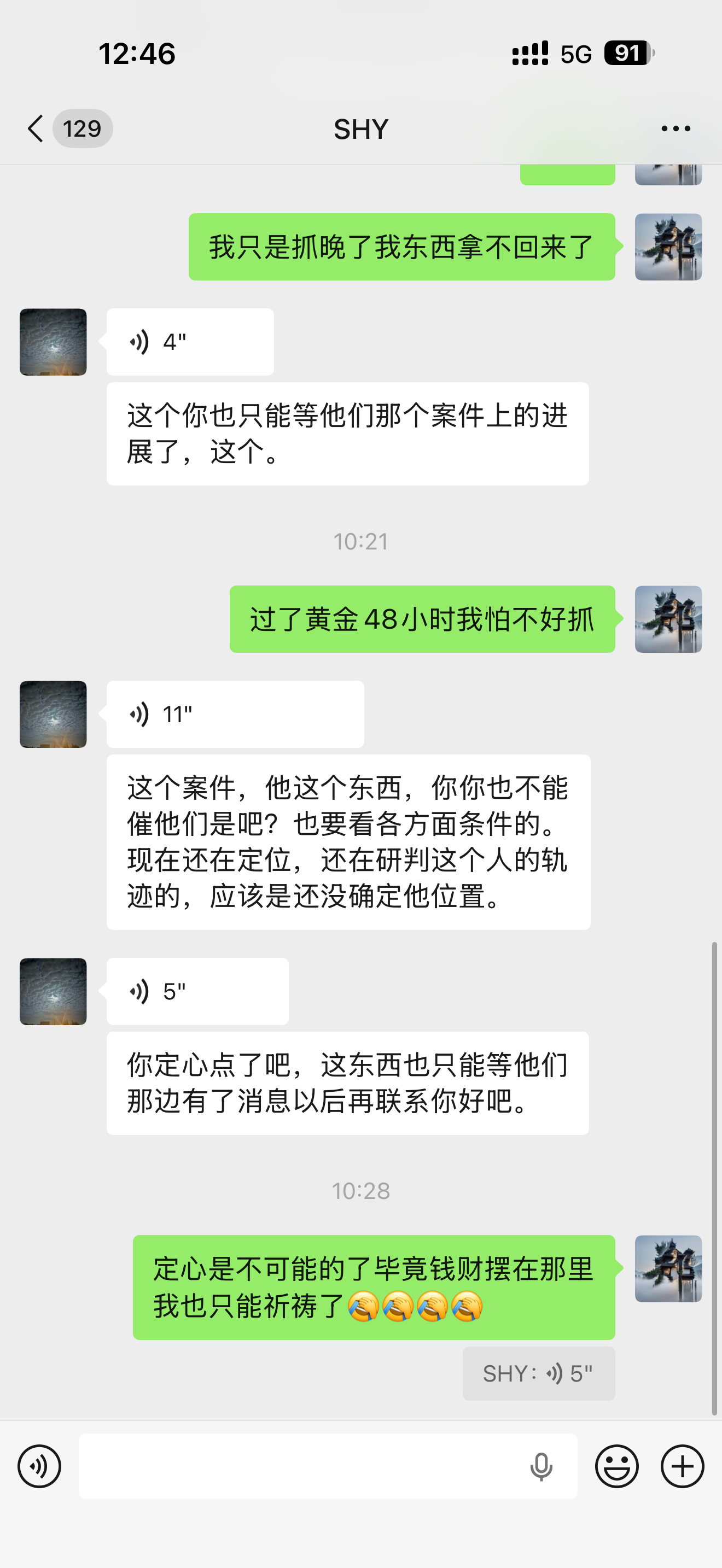This screenshot has width=722, height=1568.
Task: Jump to SHY's new 5" voice message
Action: pyautogui.click(x=538, y=1373)
